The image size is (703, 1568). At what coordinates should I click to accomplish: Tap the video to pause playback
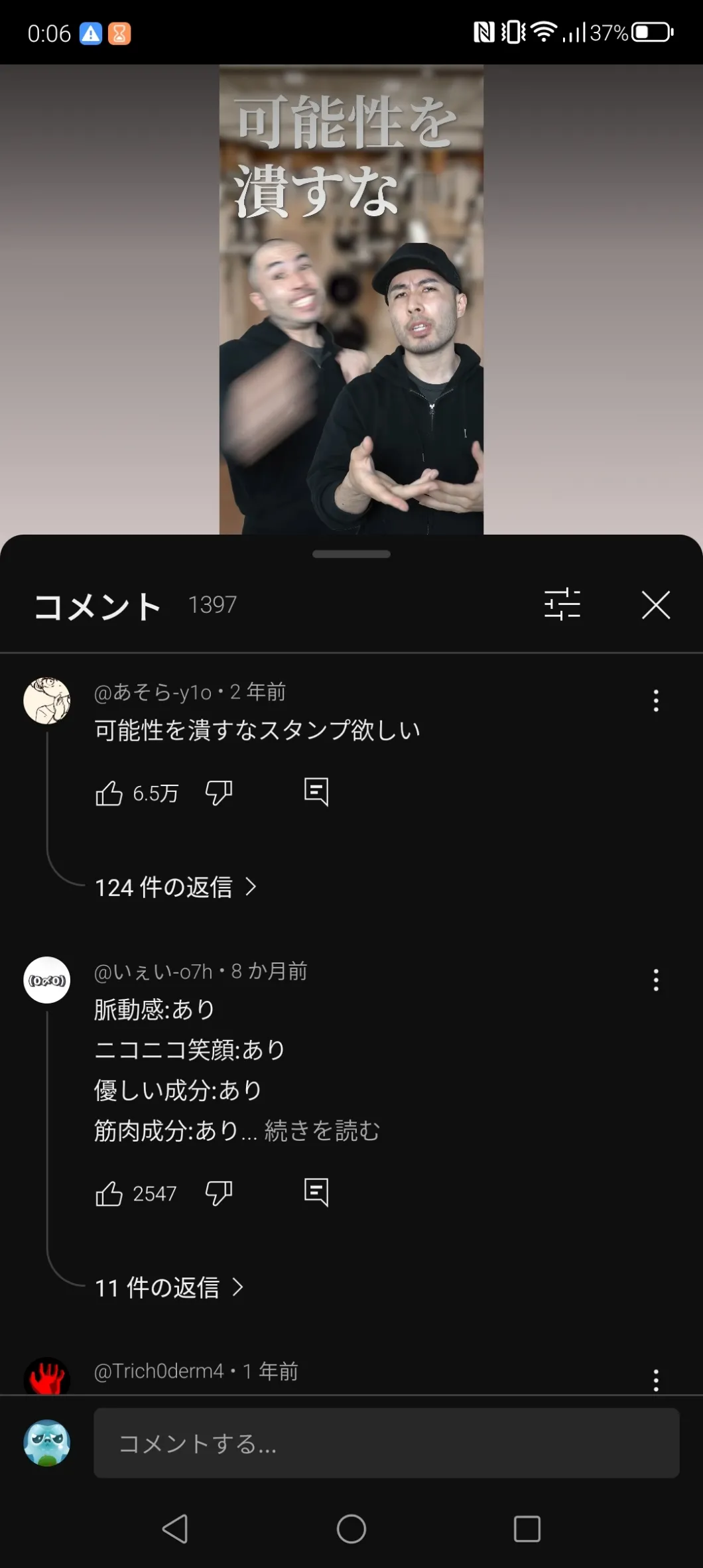351,298
